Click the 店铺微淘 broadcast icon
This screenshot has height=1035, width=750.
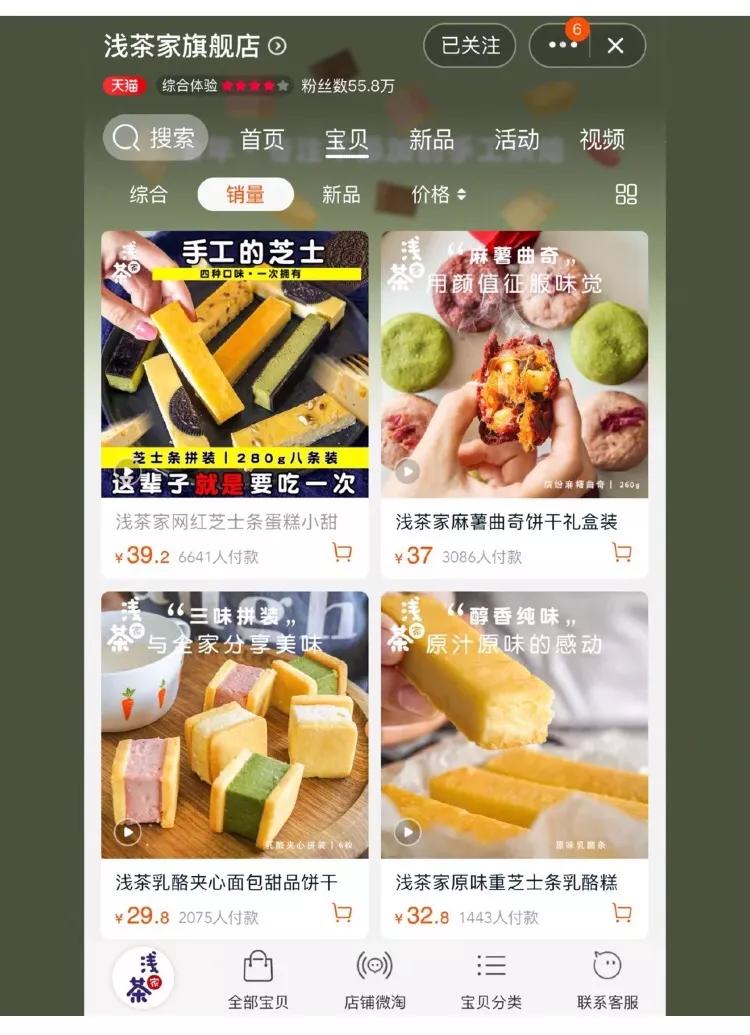pyautogui.click(x=373, y=967)
